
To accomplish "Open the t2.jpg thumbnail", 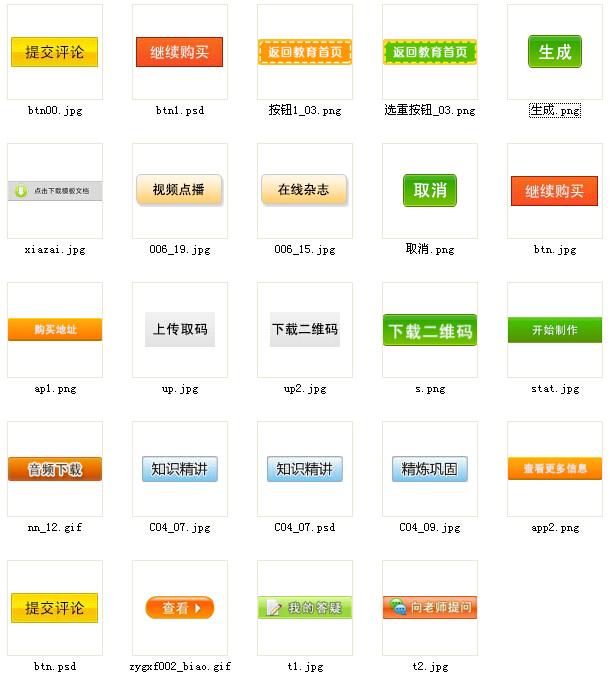I will (429, 607).
